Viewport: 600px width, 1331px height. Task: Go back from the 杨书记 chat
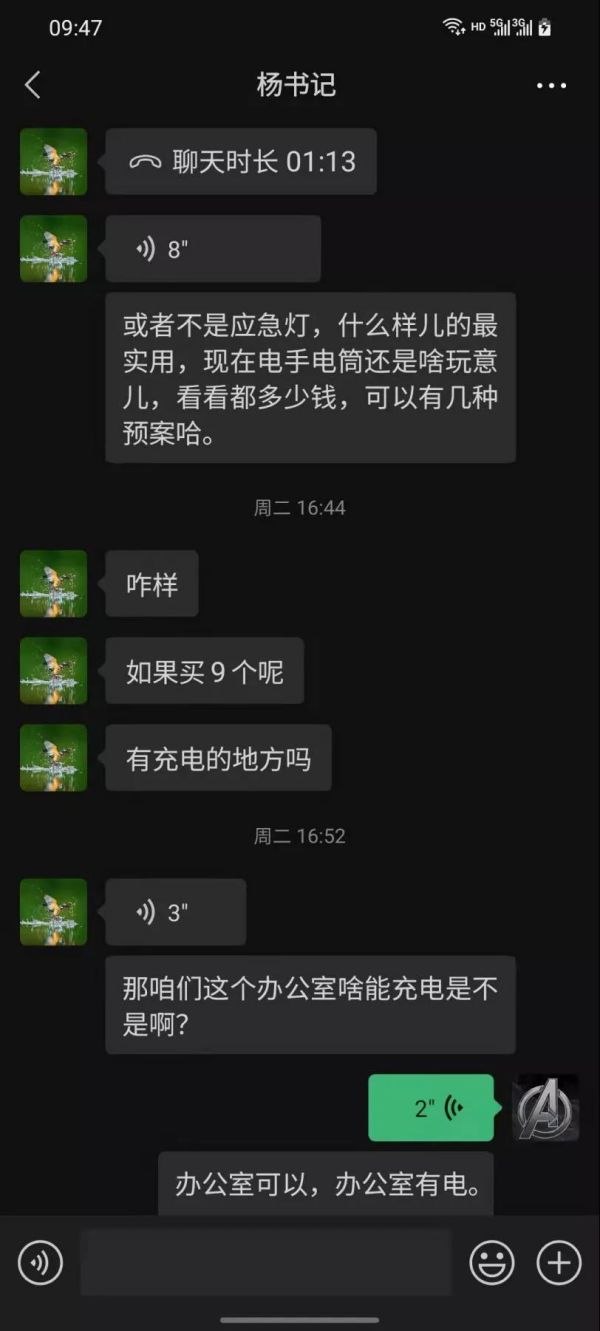pos(33,85)
